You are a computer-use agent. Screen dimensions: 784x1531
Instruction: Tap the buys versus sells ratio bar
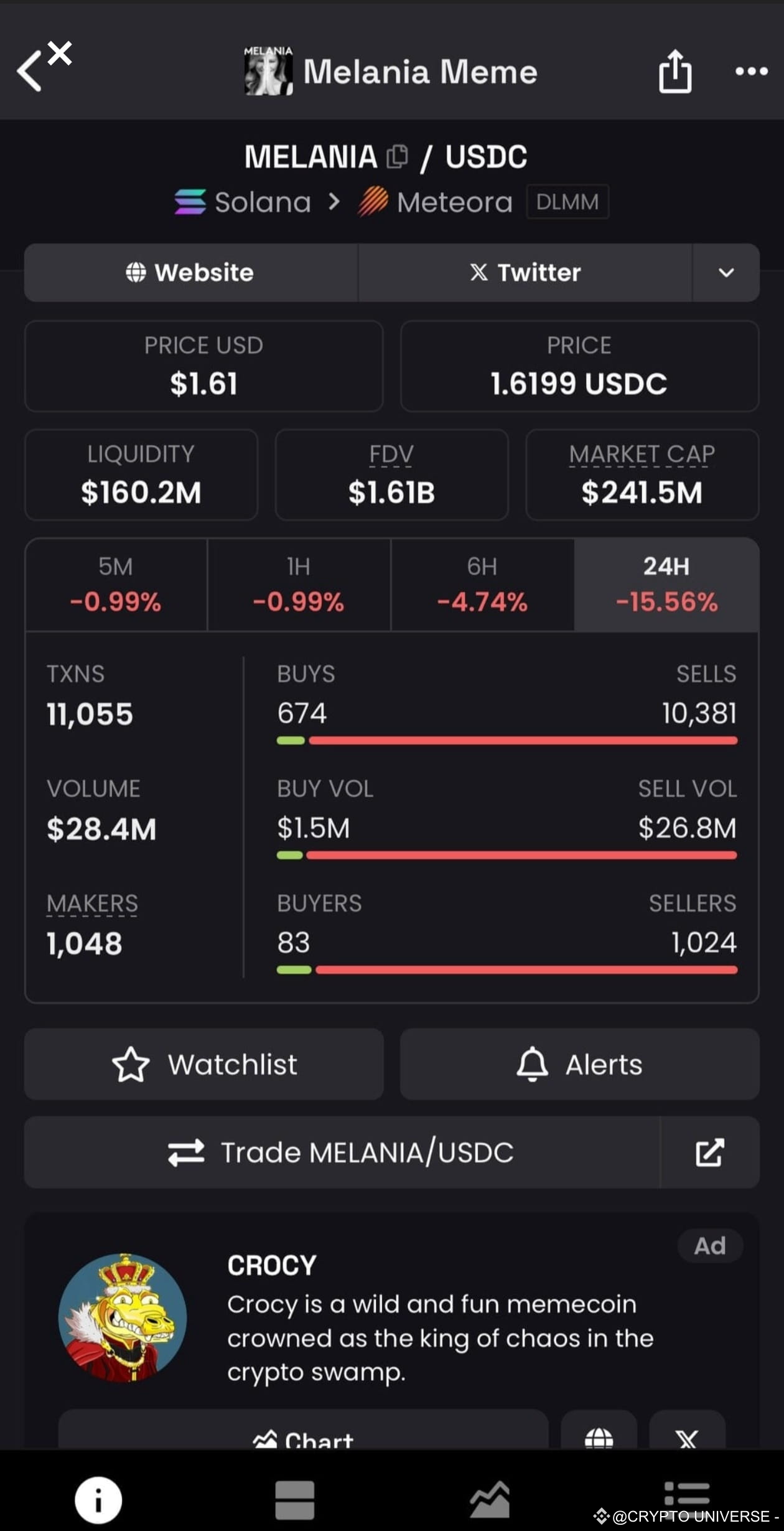(506, 740)
